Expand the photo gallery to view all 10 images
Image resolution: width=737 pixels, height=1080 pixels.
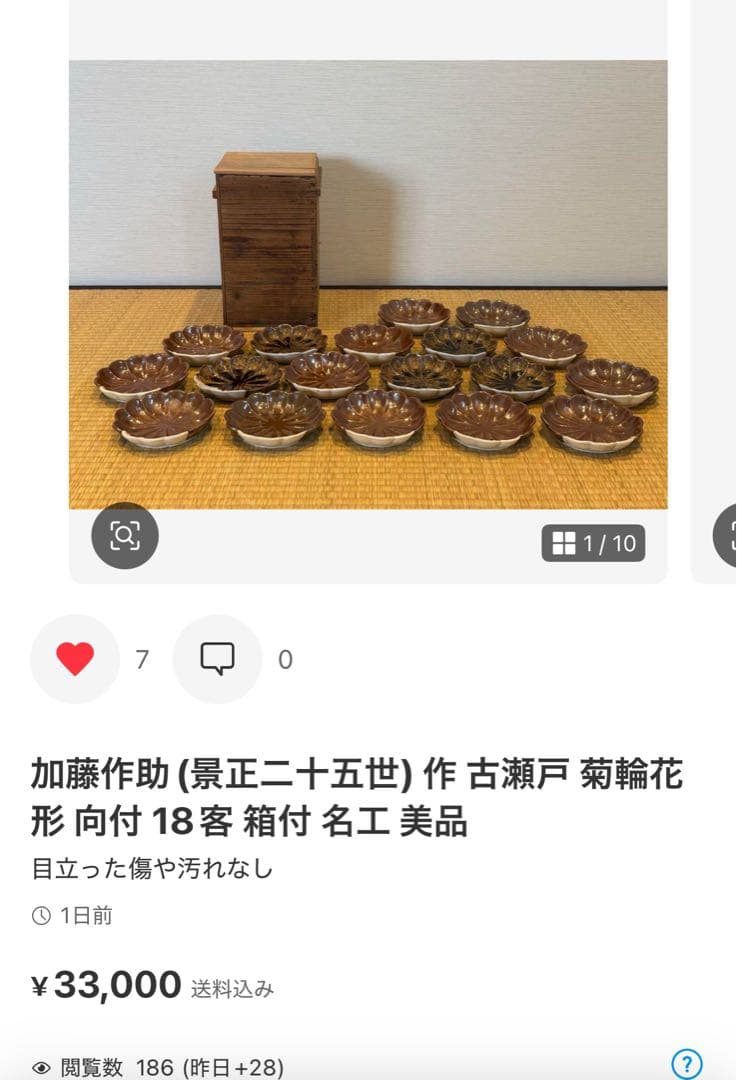pyautogui.click(x=594, y=544)
